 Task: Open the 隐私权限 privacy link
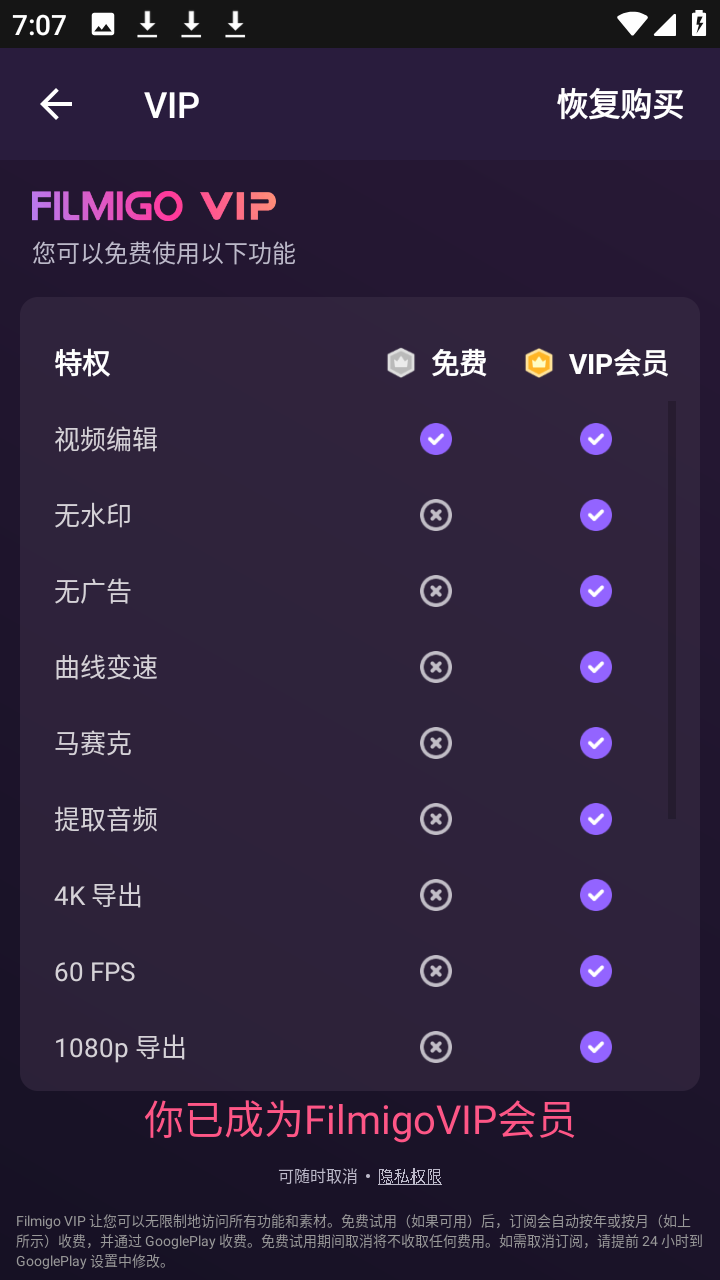click(x=410, y=1176)
